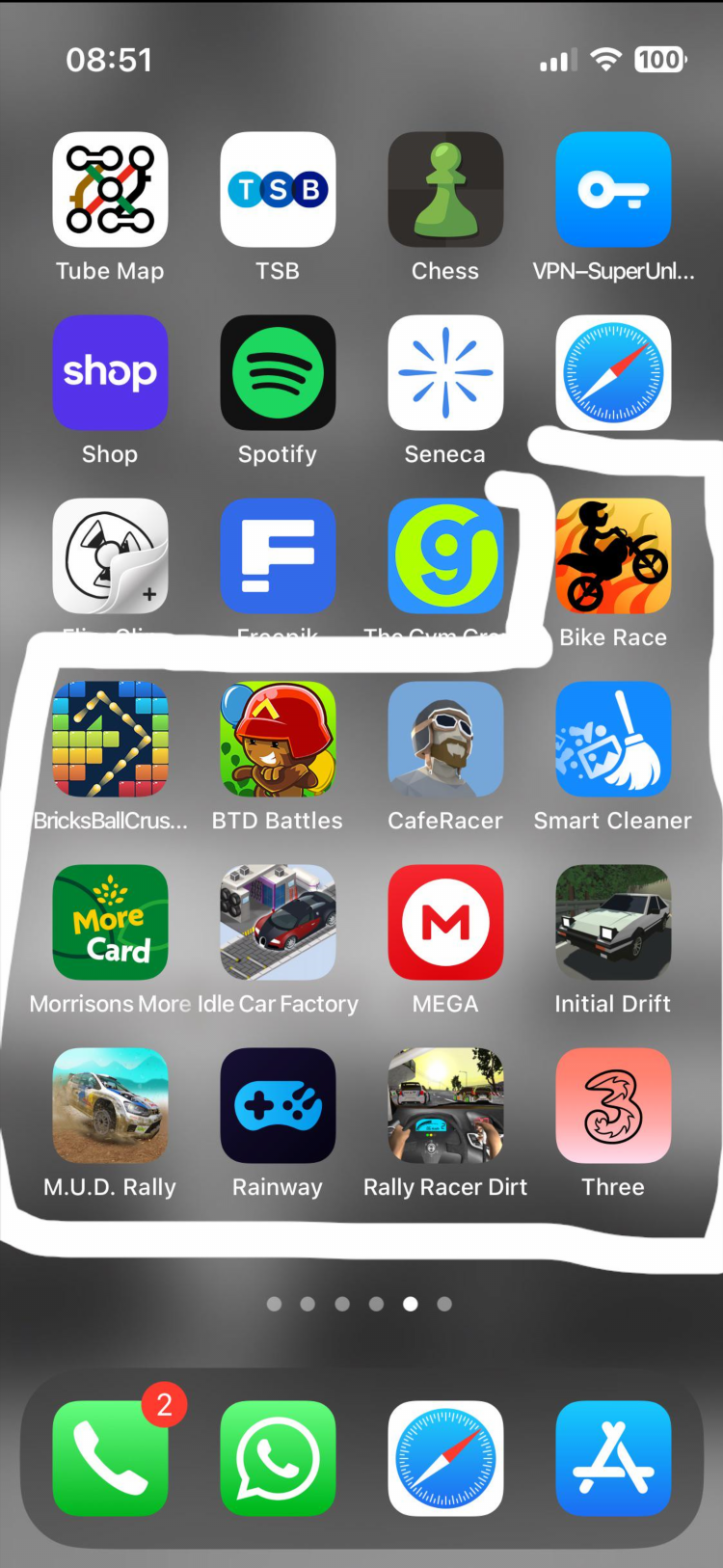Open CafeRacer game
Screen dimensions: 723x1568
(445, 740)
